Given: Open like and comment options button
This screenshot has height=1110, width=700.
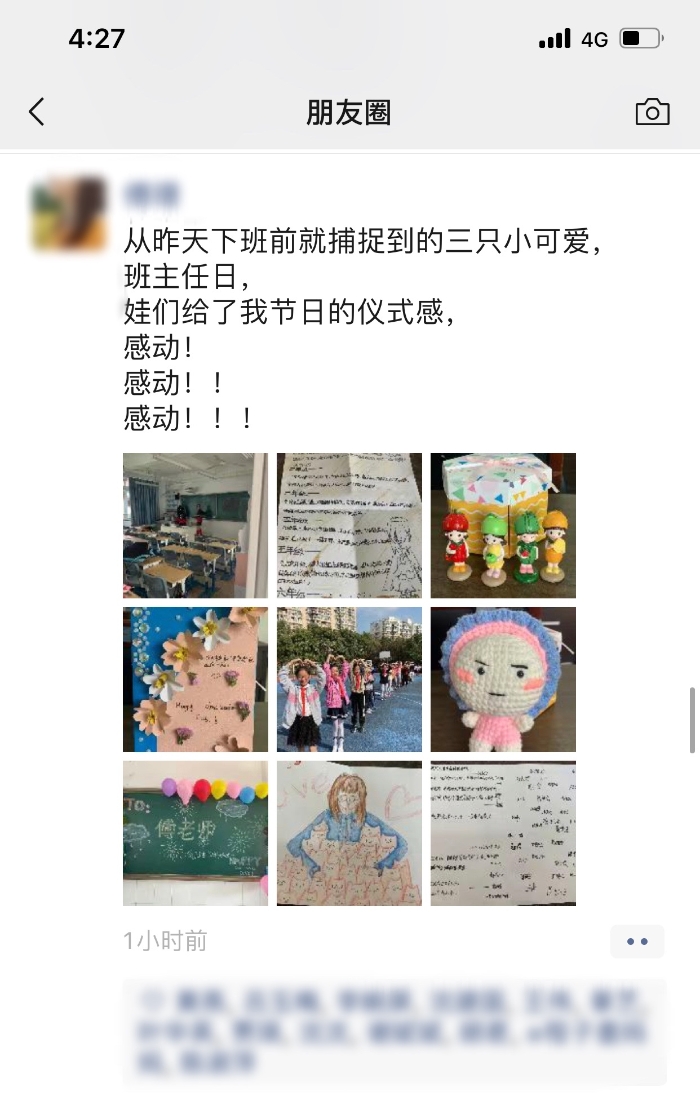Looking at the screenshot, I should (637, 941).
